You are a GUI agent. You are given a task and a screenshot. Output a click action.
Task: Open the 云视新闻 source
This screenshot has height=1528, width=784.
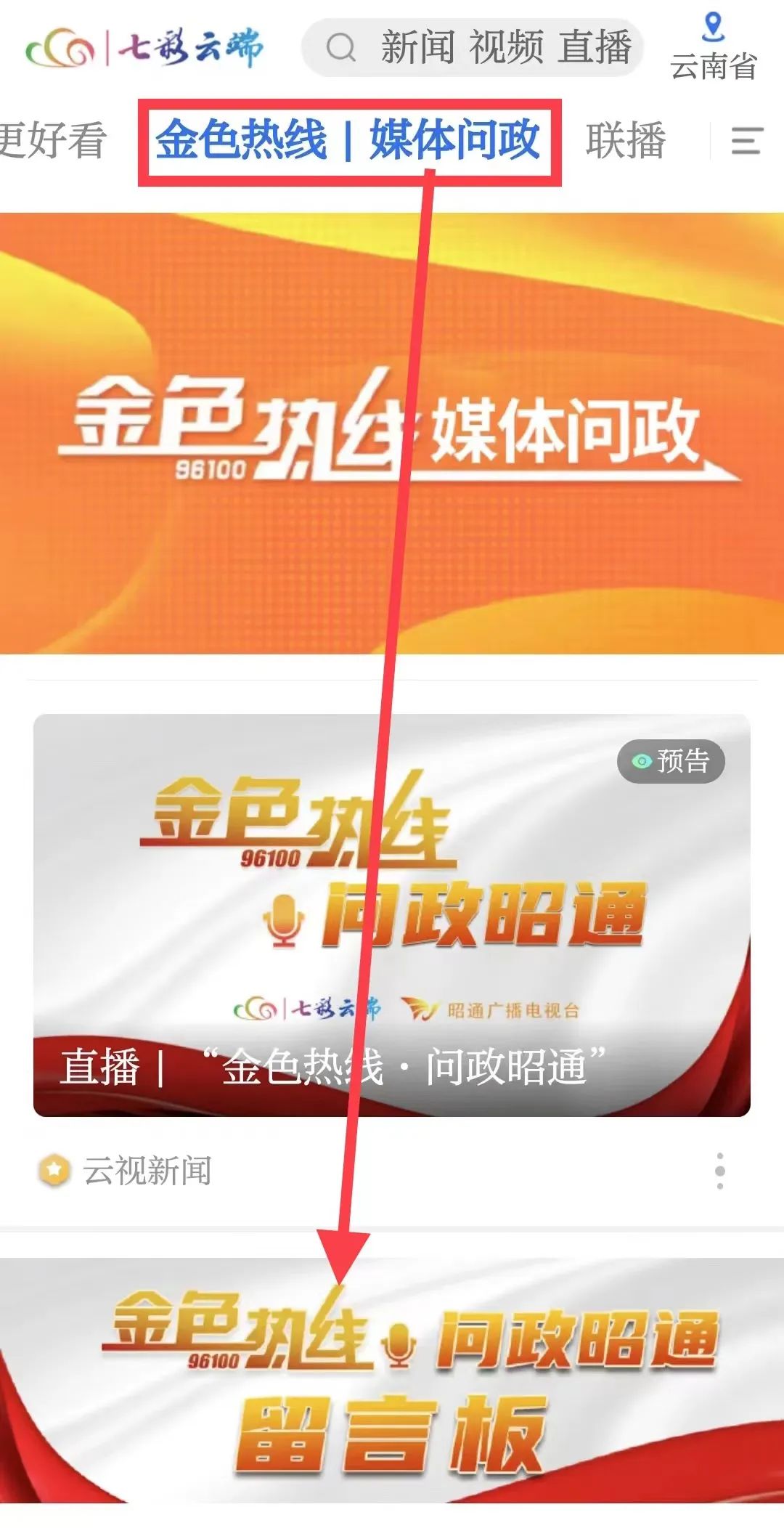click(145, 1171)
